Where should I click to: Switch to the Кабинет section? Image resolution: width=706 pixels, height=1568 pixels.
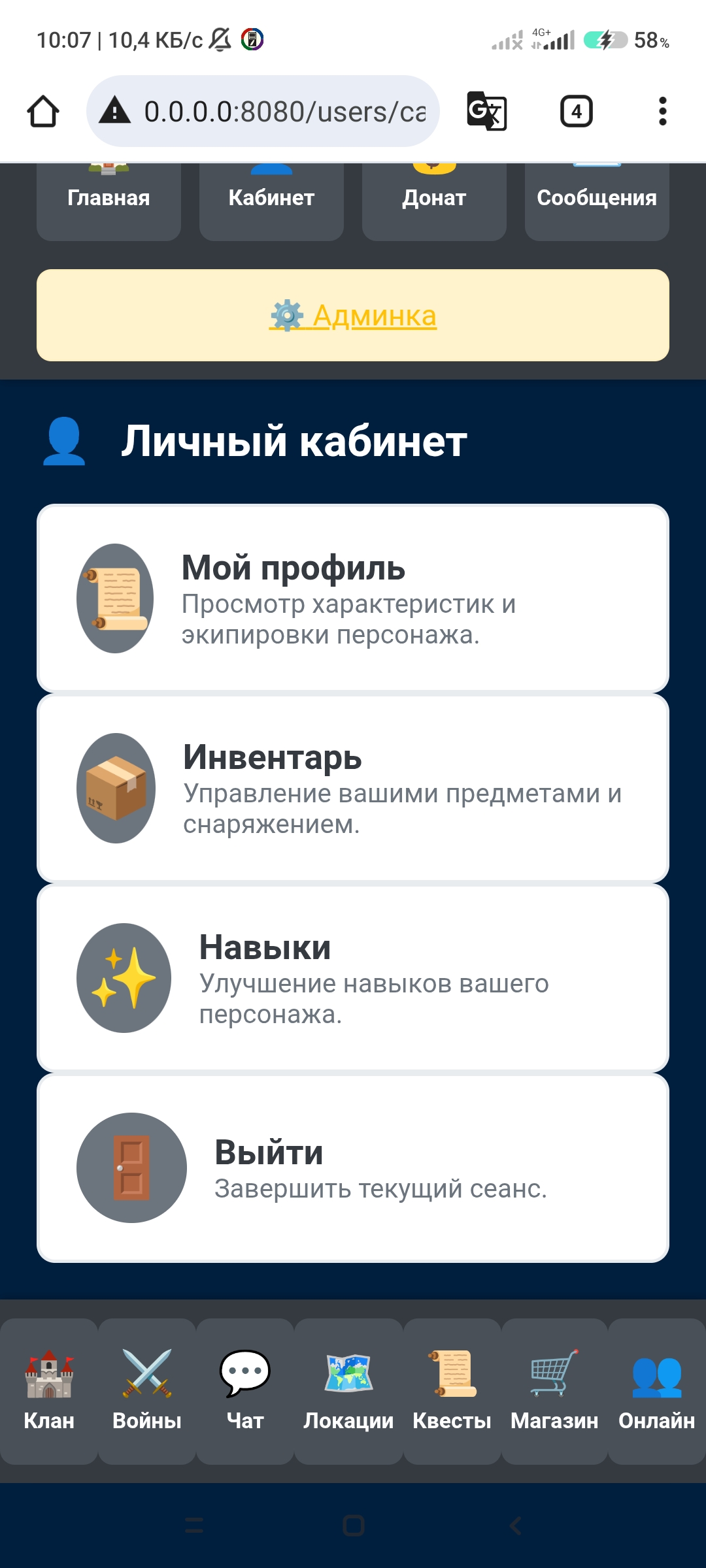271,199
